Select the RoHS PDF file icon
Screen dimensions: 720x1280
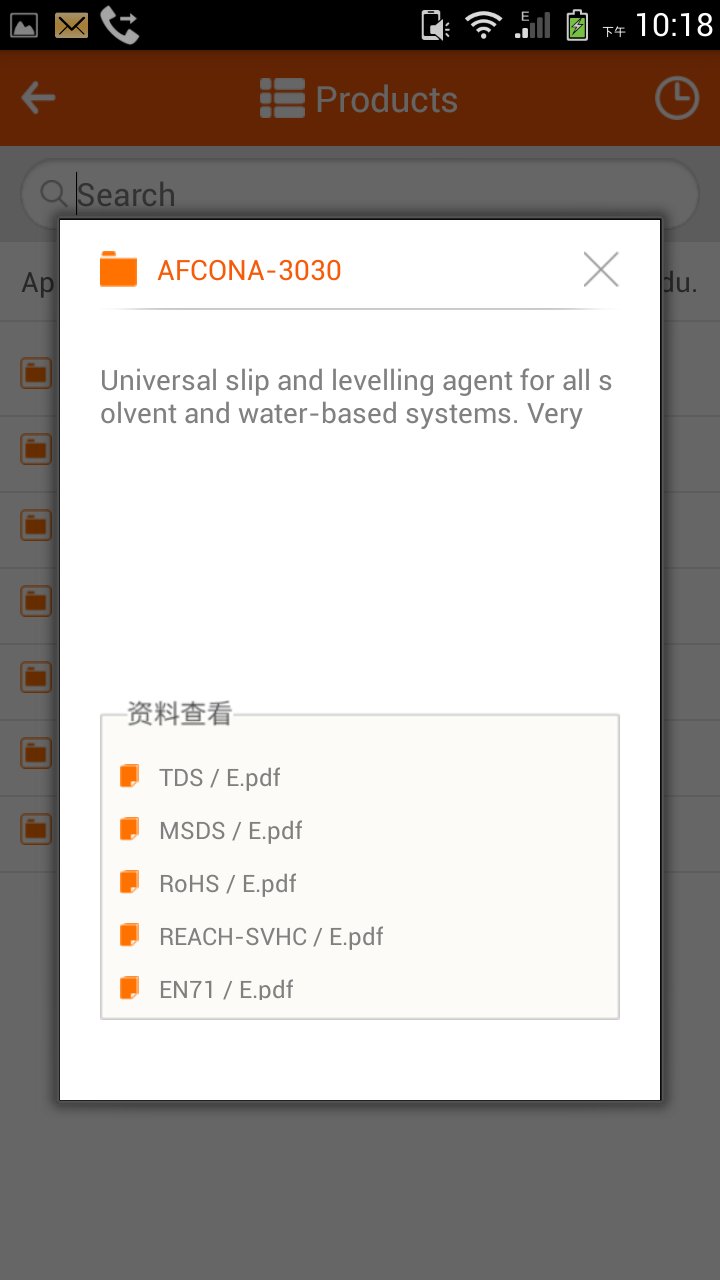(x=131, y=881)
